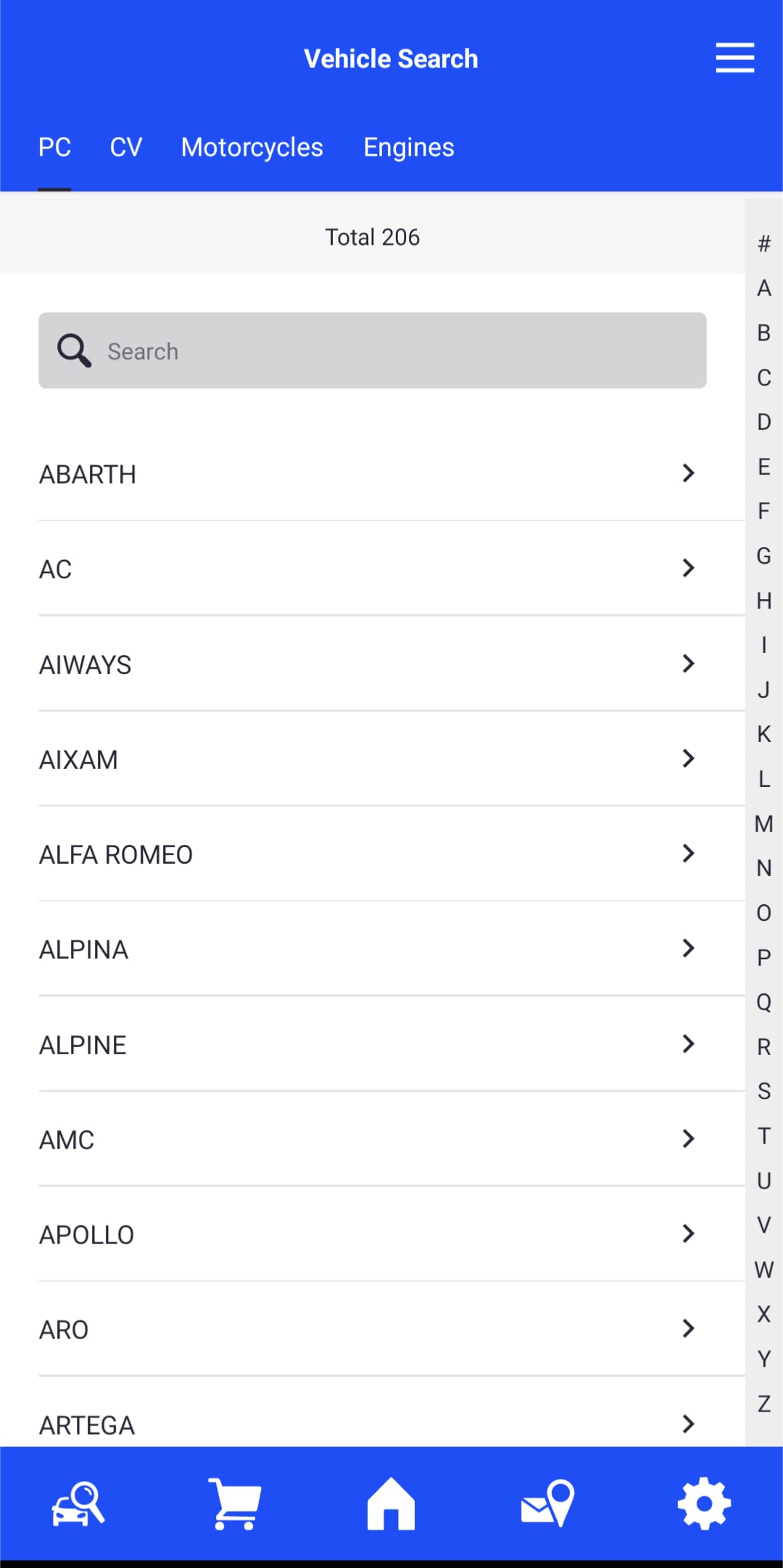Click in the Search input field
Screen dimensions: 783x1568
click(362, 351)
